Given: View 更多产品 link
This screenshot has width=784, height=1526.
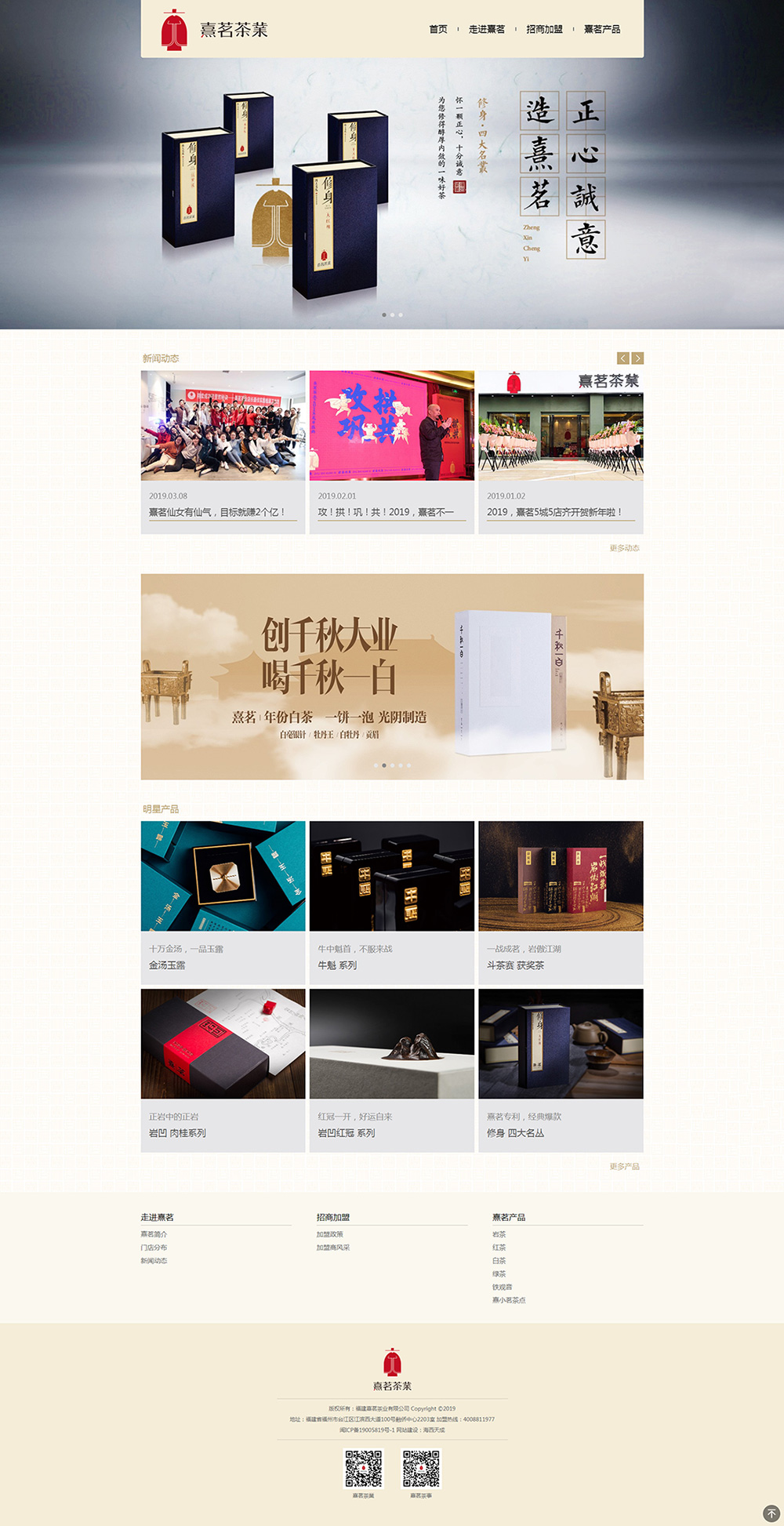Looking at the screenshot, I should pyautogui.click(x=624, y=1166).
